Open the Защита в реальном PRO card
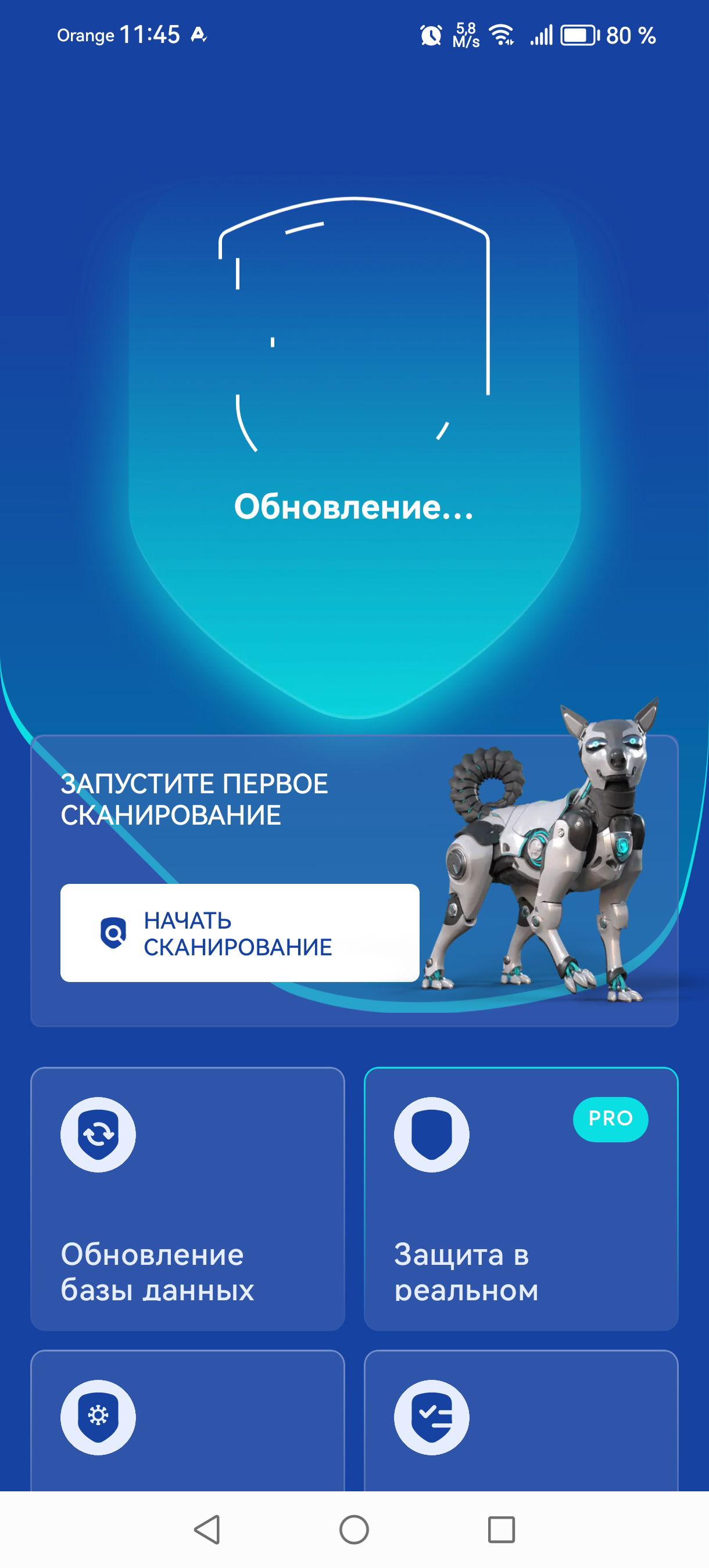The width and height of the screenshot is (709, 1568). [x=521, y=1198]
